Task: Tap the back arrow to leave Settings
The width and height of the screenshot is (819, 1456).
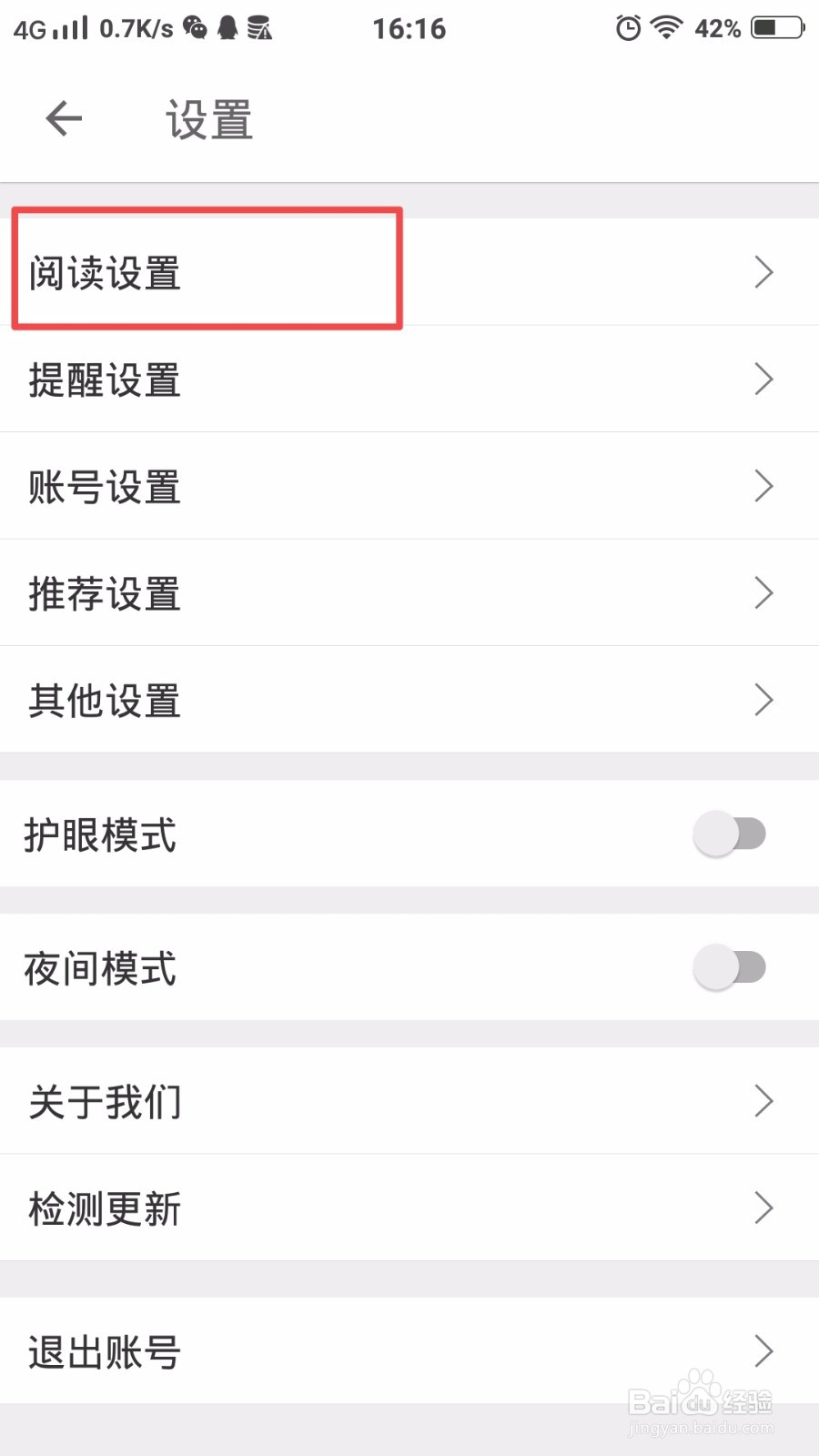Action: [62, 118]
